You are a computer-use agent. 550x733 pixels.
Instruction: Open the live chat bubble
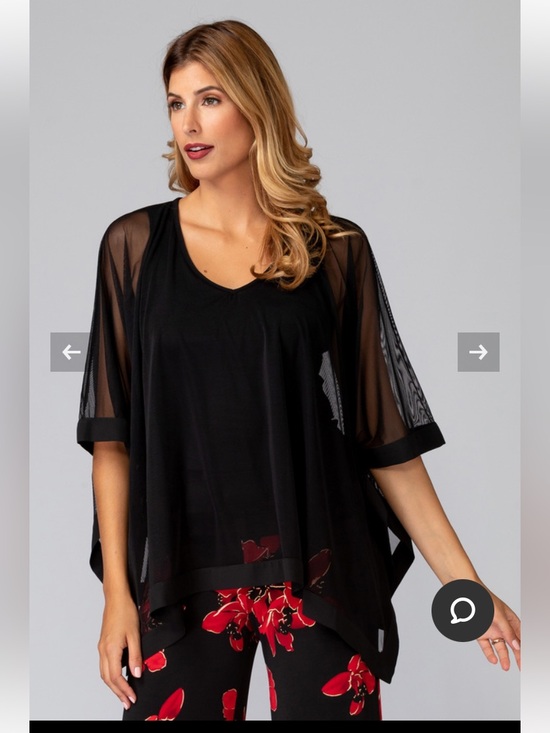tap(463, 610)
